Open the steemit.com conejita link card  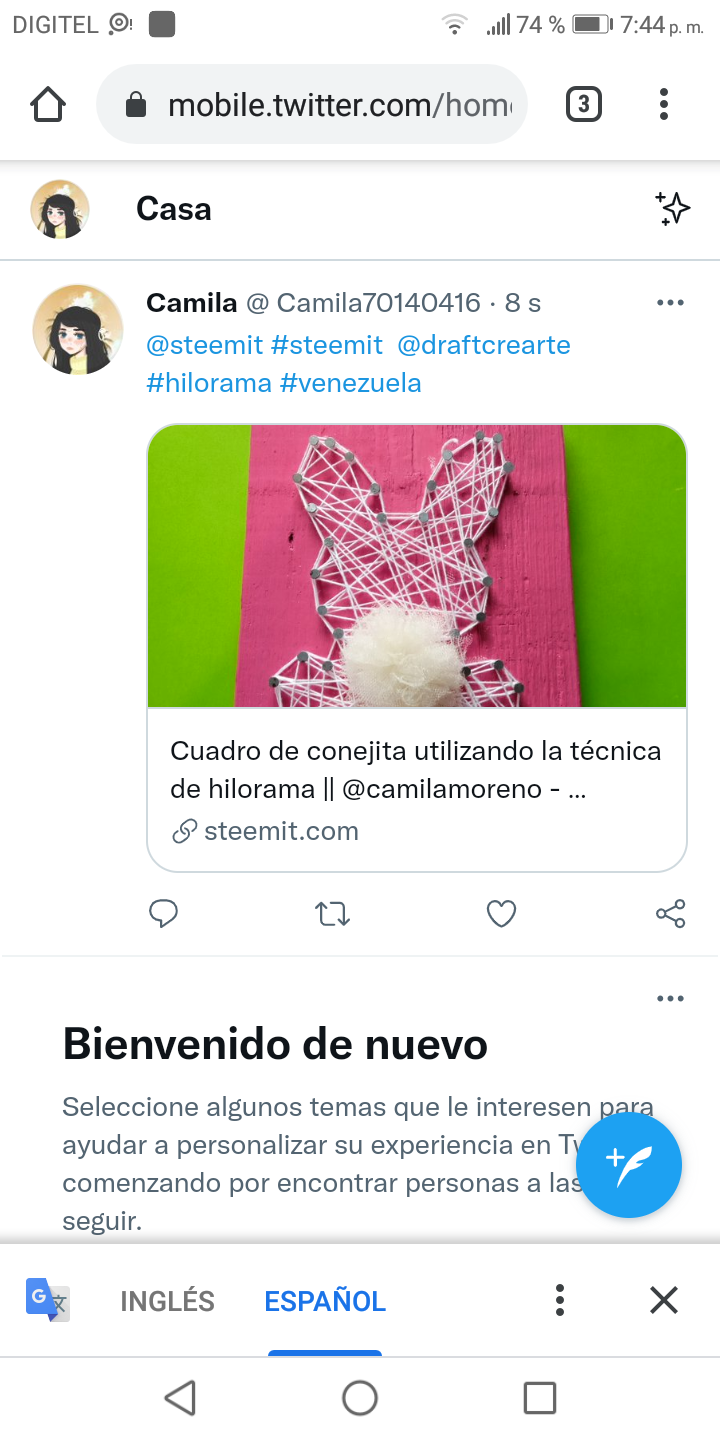(417, 648)
